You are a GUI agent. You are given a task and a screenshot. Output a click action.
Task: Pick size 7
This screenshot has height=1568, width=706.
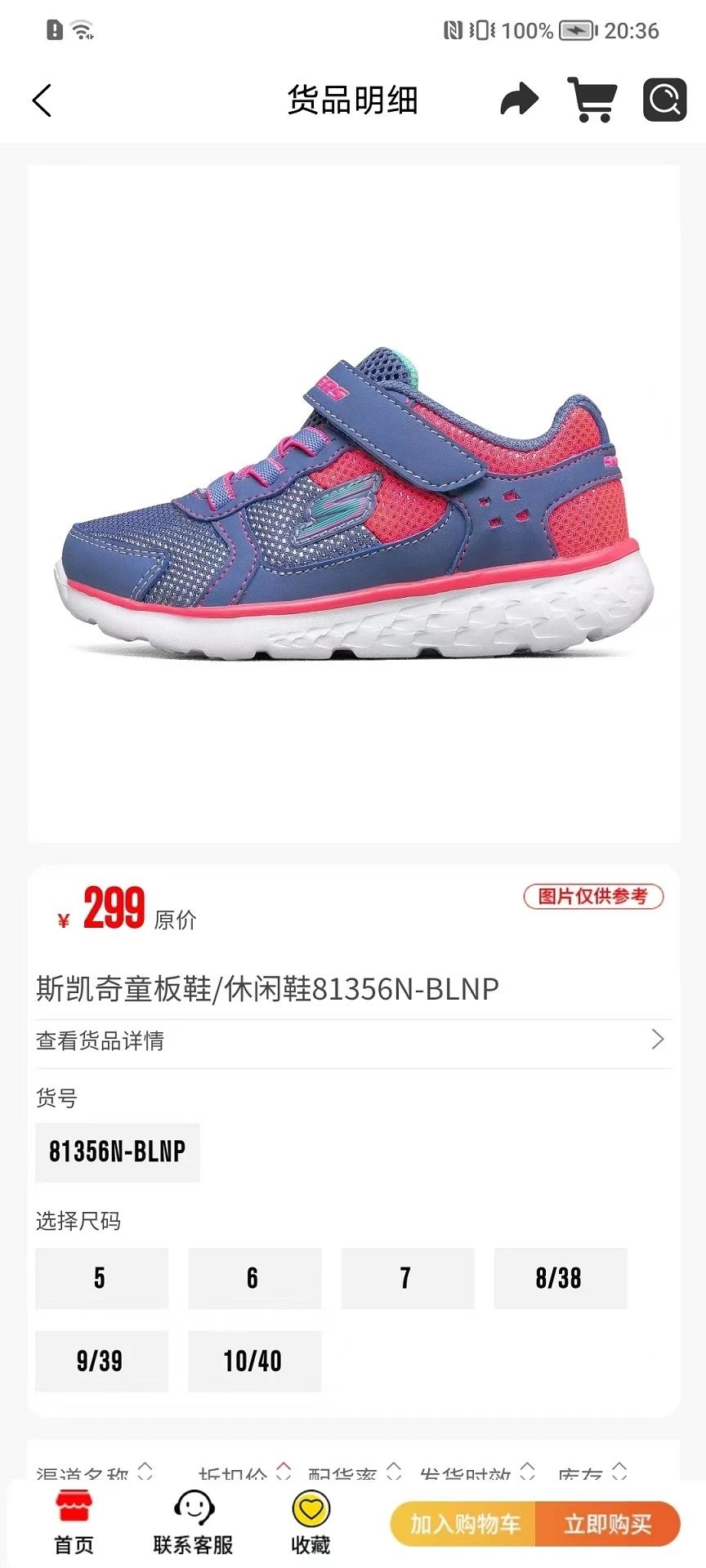click(407, 1278)
